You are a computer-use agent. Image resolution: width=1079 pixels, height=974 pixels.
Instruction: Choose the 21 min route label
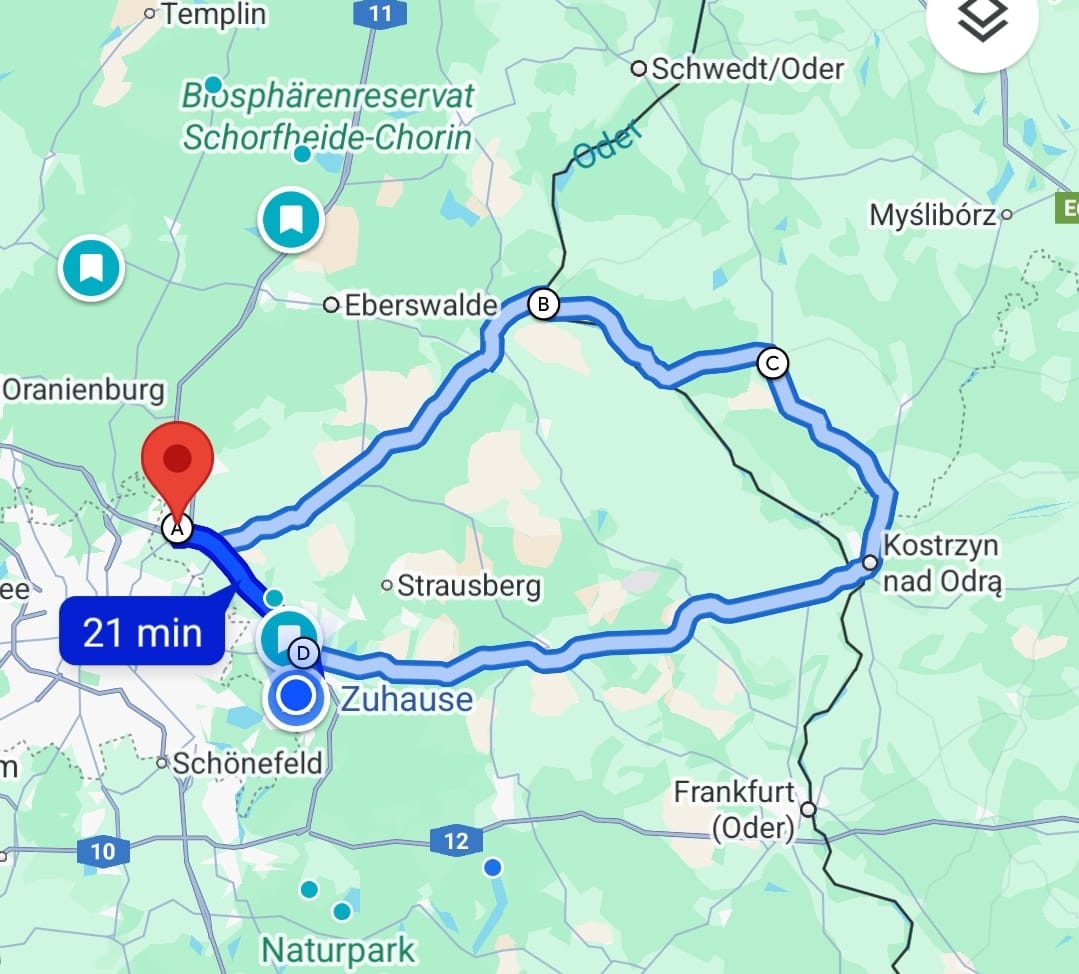pyautogui.click(x=142, y=632)
